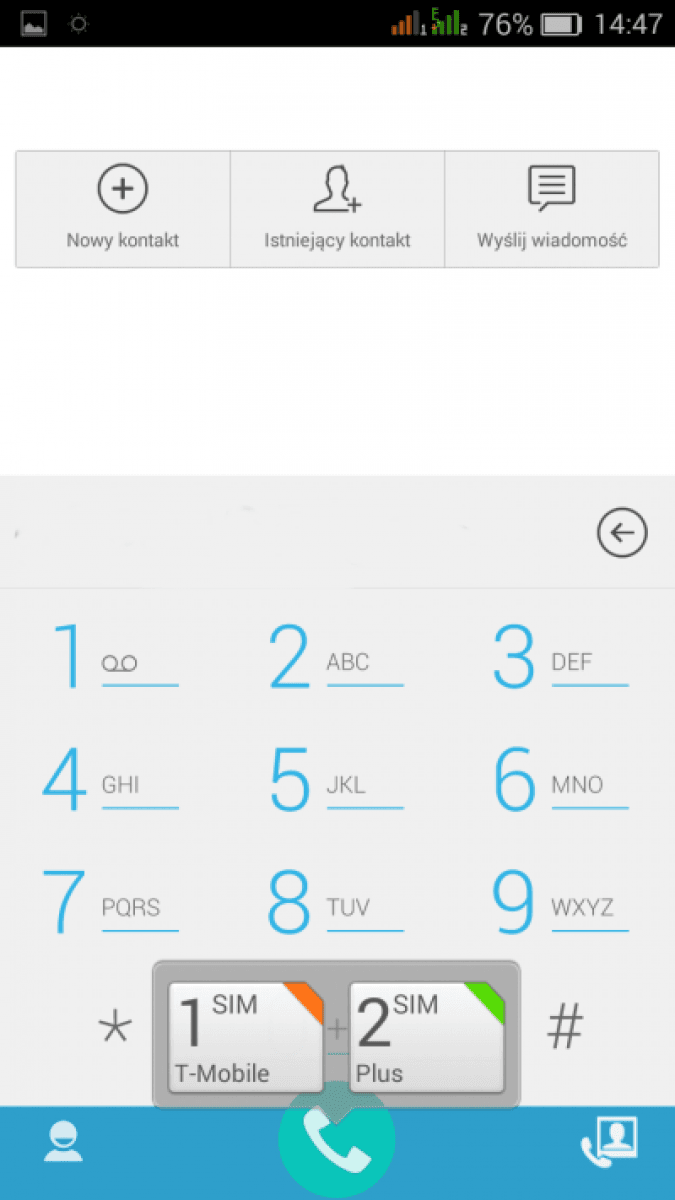Call using SIM 2 Plus

pyautogui.click(x=427, y=1036)
